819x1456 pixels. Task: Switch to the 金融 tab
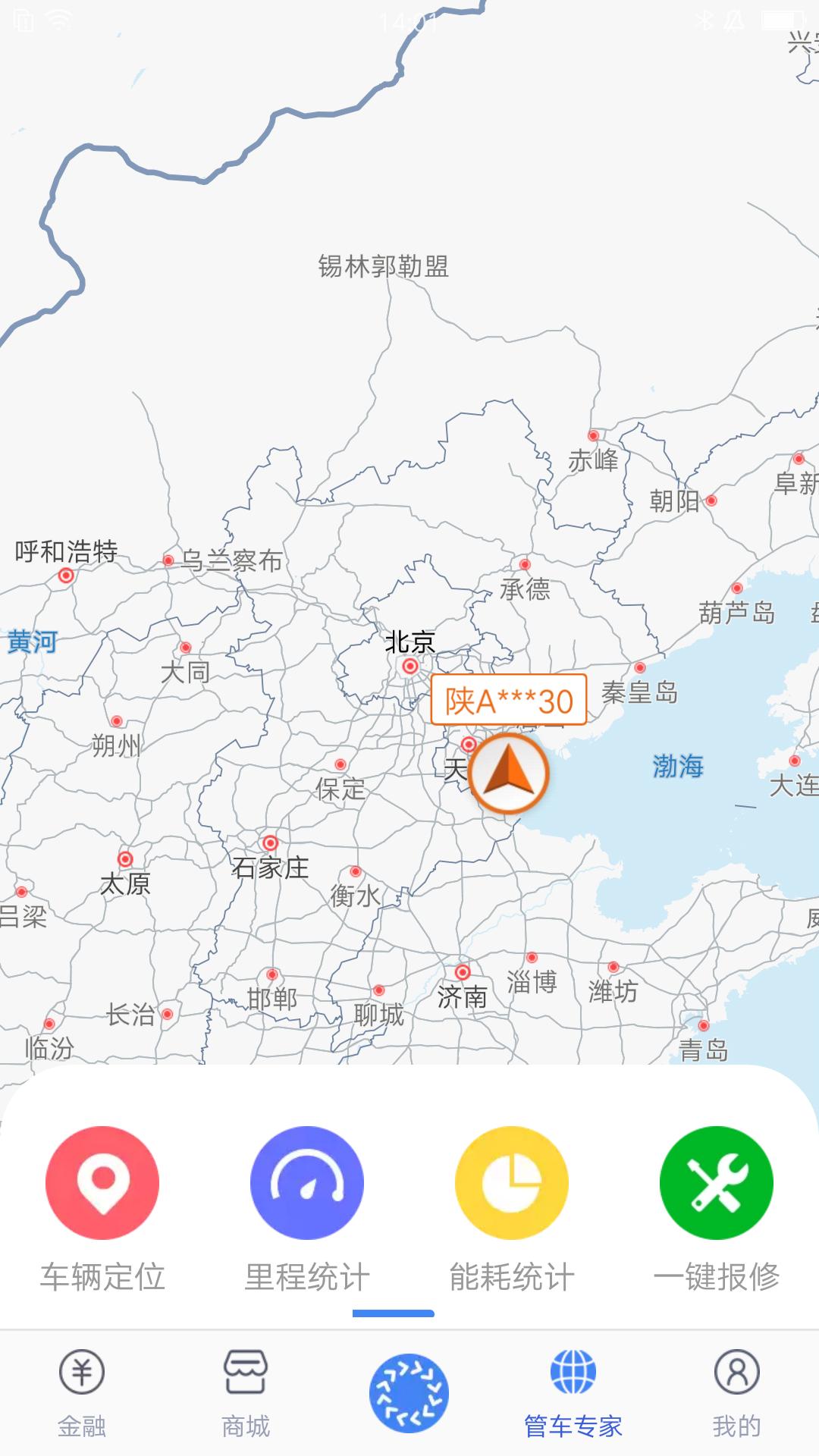click(x=82, y=1392)
